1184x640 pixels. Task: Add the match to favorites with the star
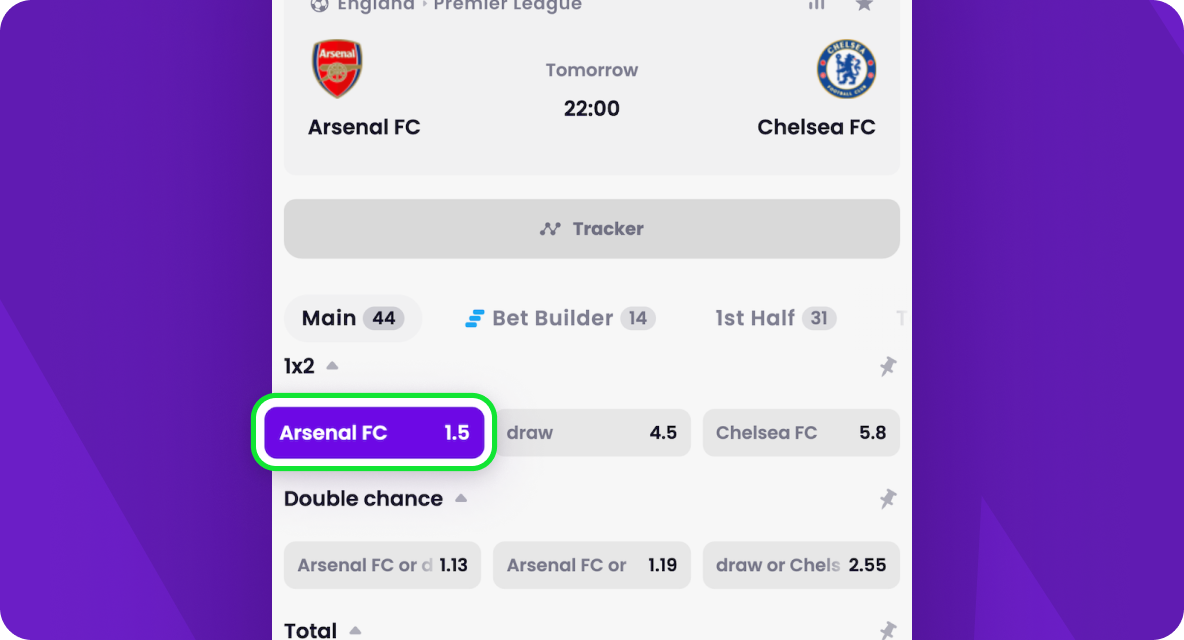(864, 5)
